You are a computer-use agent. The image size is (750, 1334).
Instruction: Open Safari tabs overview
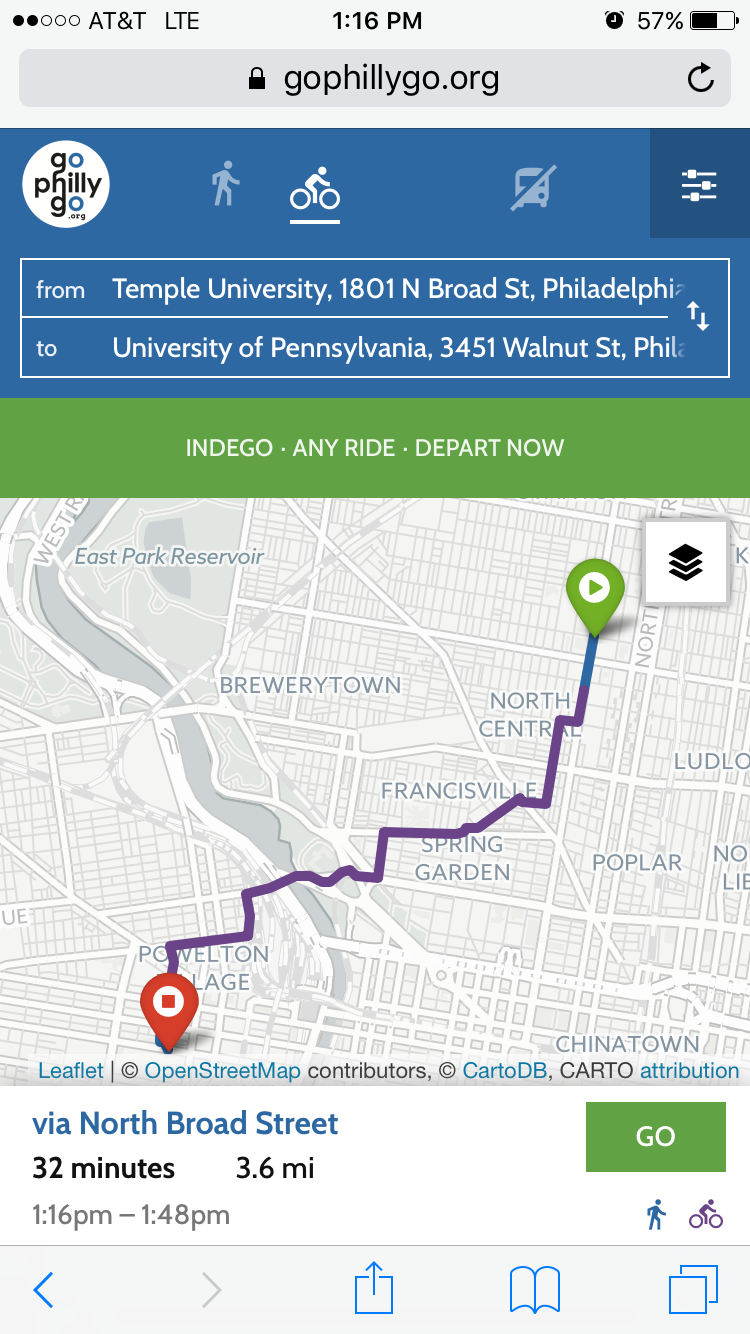[x=692, y=1289]
